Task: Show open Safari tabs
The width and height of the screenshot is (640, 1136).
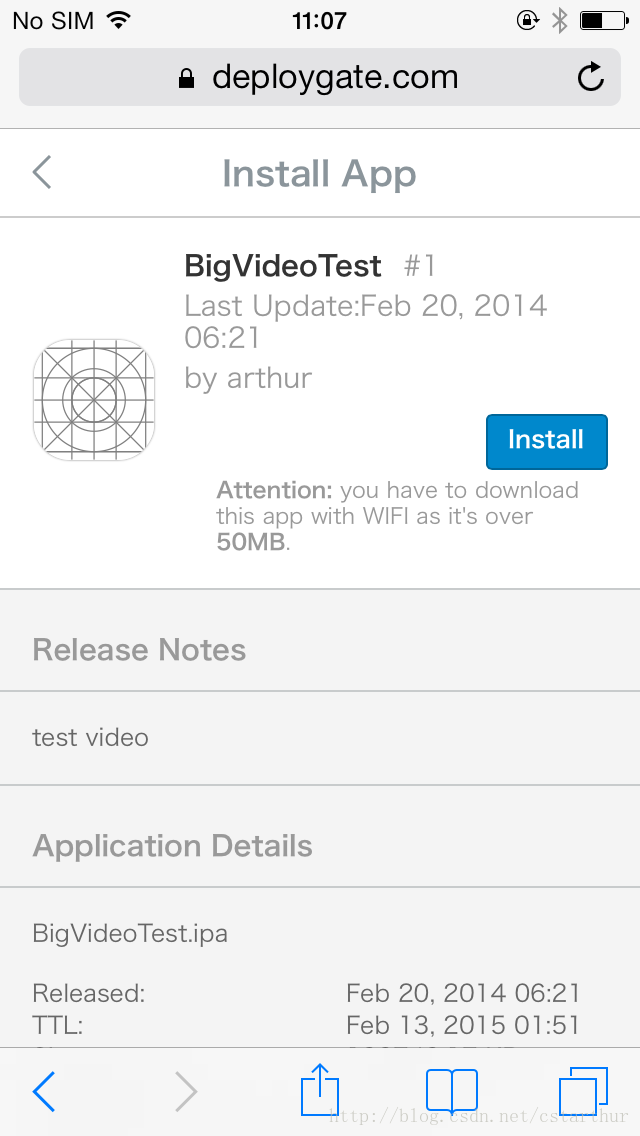Action: pos(583,1090)
